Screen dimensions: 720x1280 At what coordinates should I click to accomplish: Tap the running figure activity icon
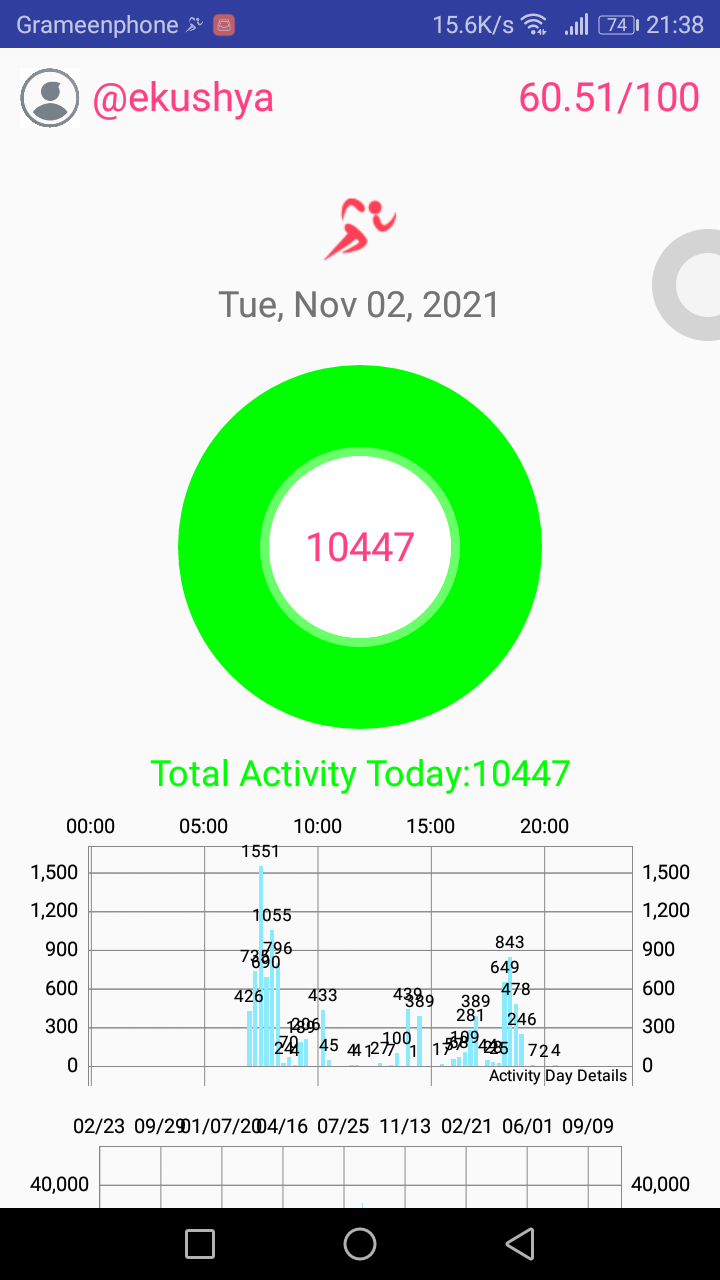pos(360,229)
